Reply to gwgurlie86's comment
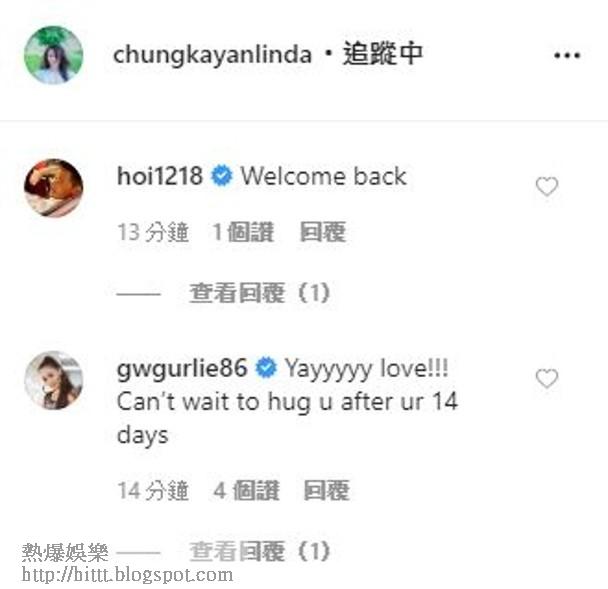The height and width of the screenshot is (589, 608). click(326, 491)
